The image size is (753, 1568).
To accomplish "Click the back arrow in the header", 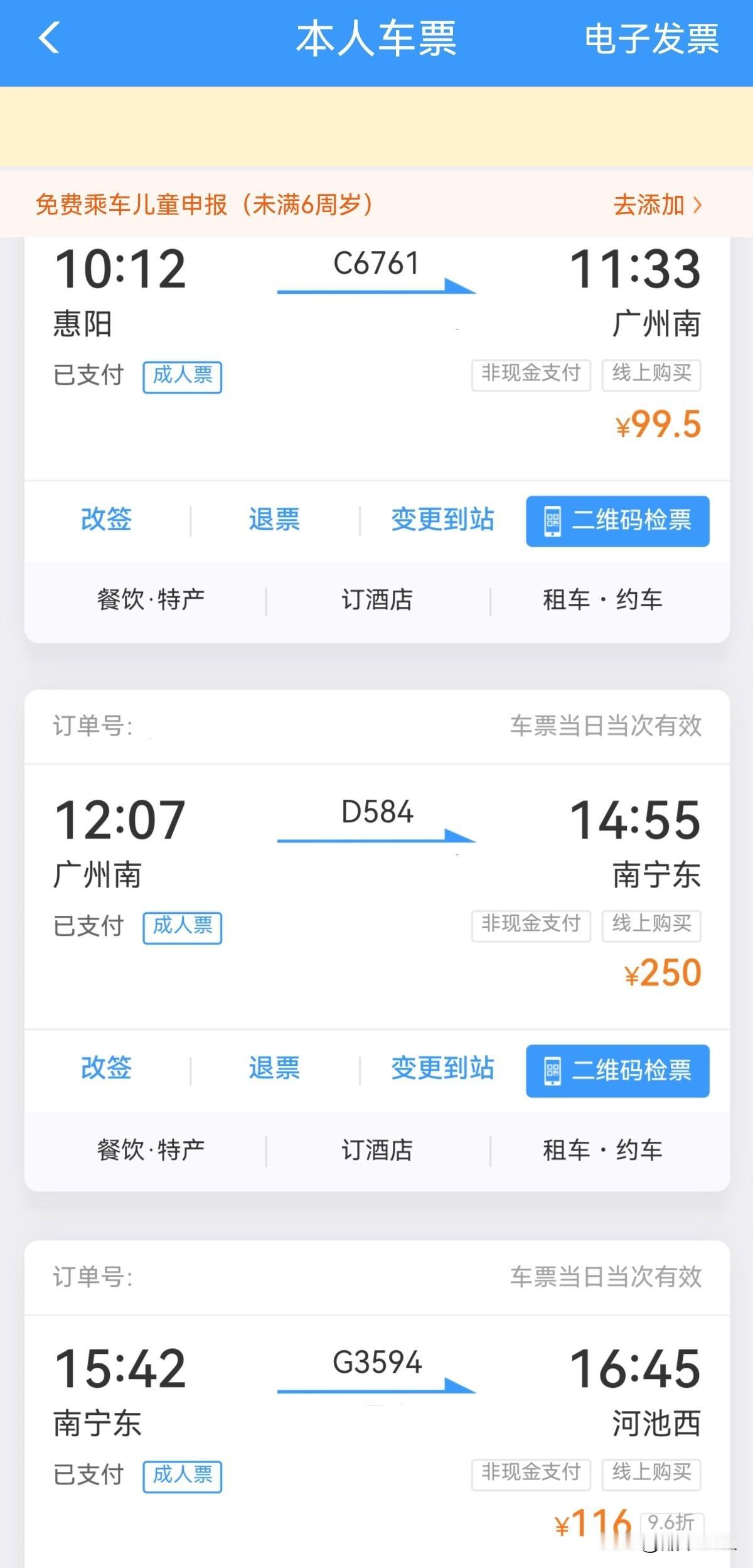I will pos(50,39).
